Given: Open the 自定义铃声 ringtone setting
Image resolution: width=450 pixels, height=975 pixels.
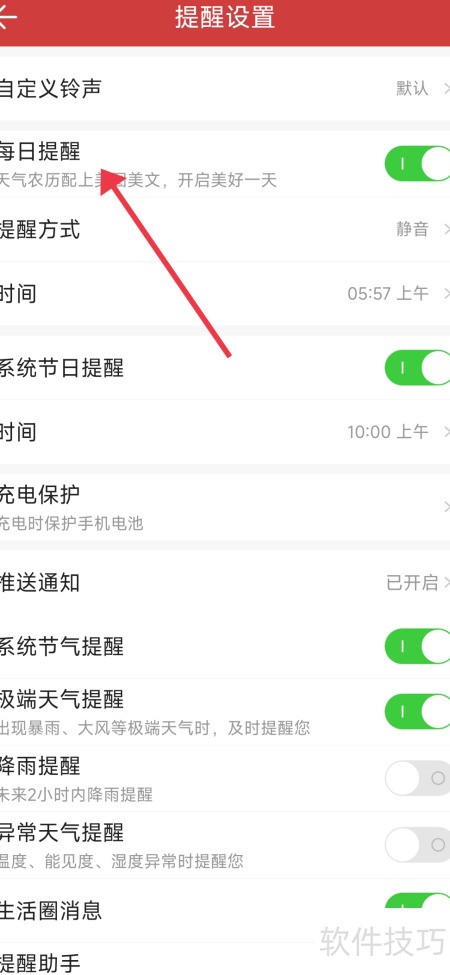Looking at the screenshot, I should (x=225, y=88).
